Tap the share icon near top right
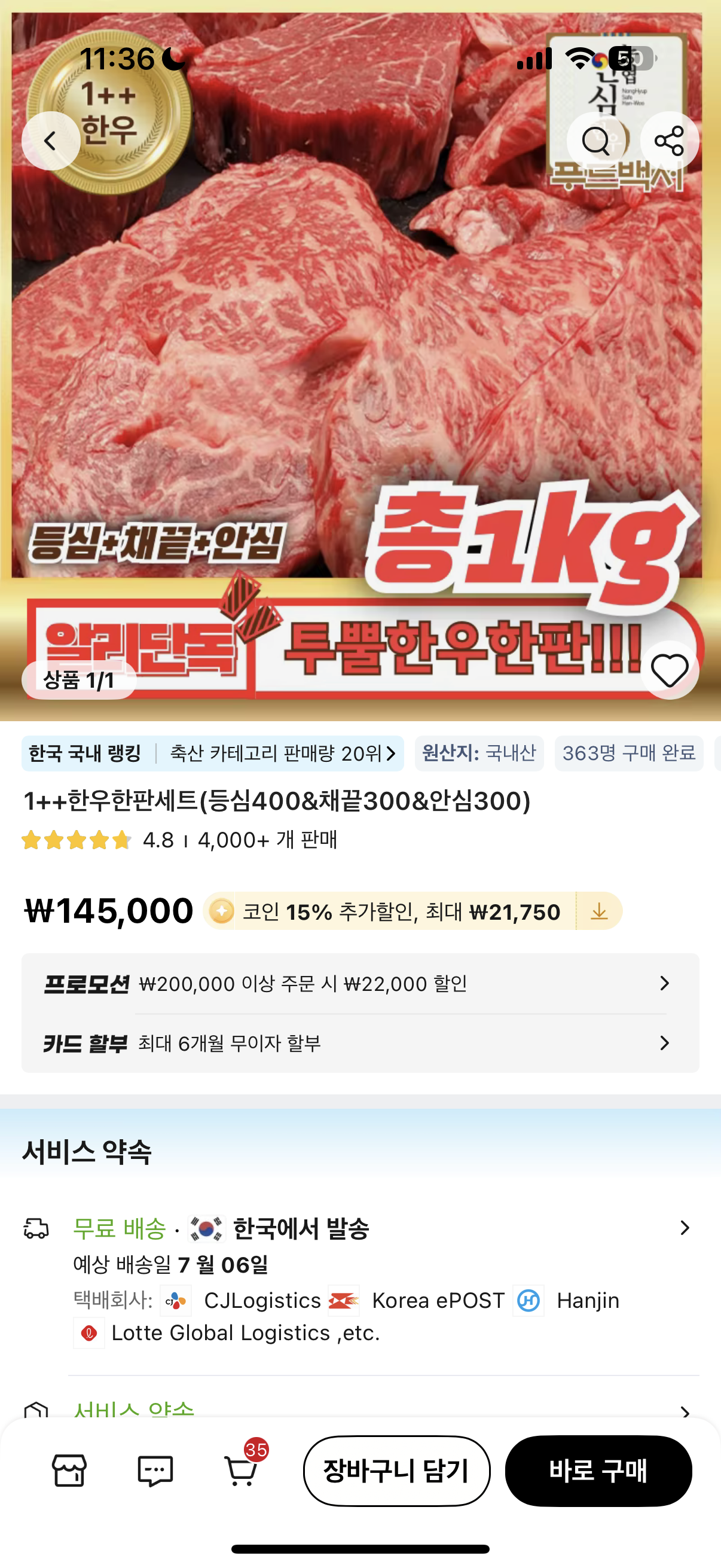 tap(669, 141)
